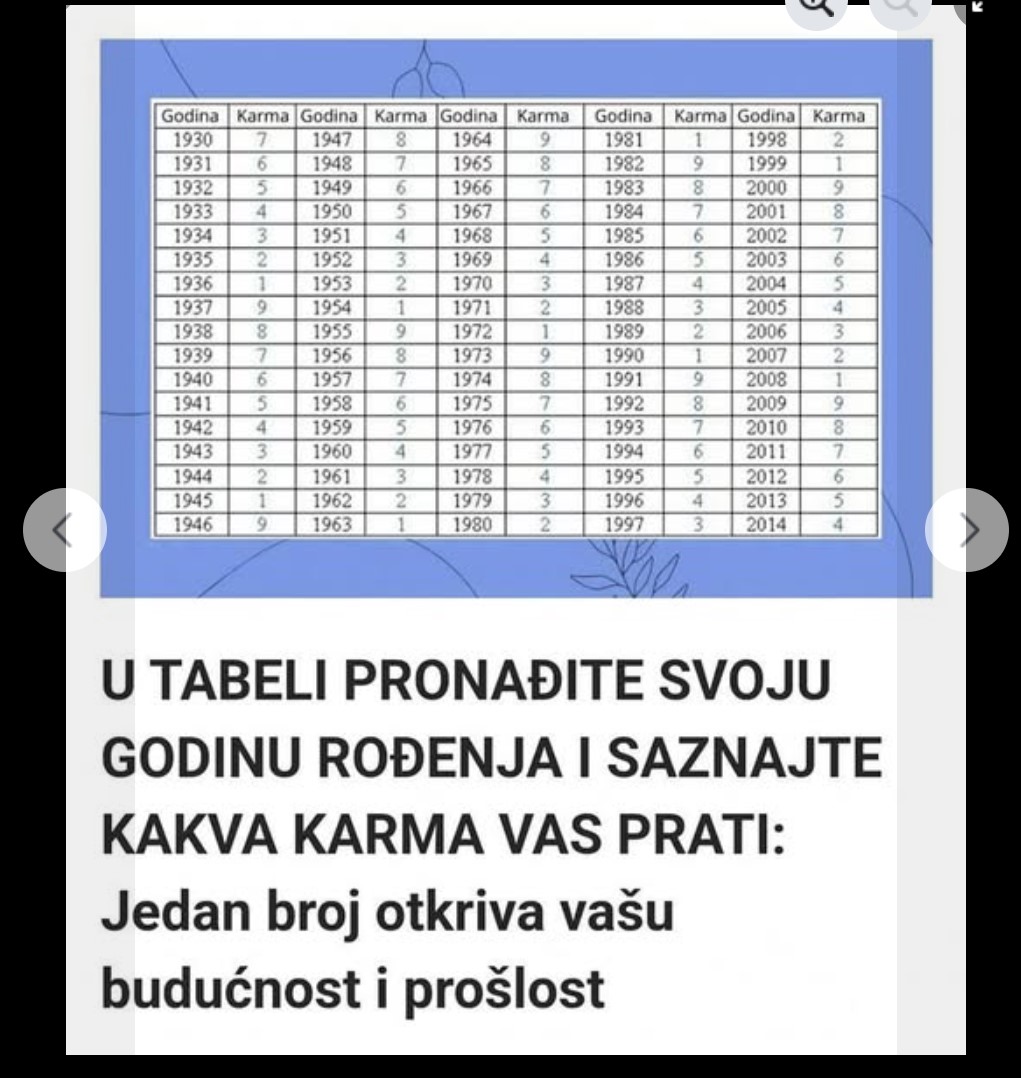Click the exit-fullscreen arrow icon
This screenshot has width=1021, height=1078.
[x=975, y=8]
